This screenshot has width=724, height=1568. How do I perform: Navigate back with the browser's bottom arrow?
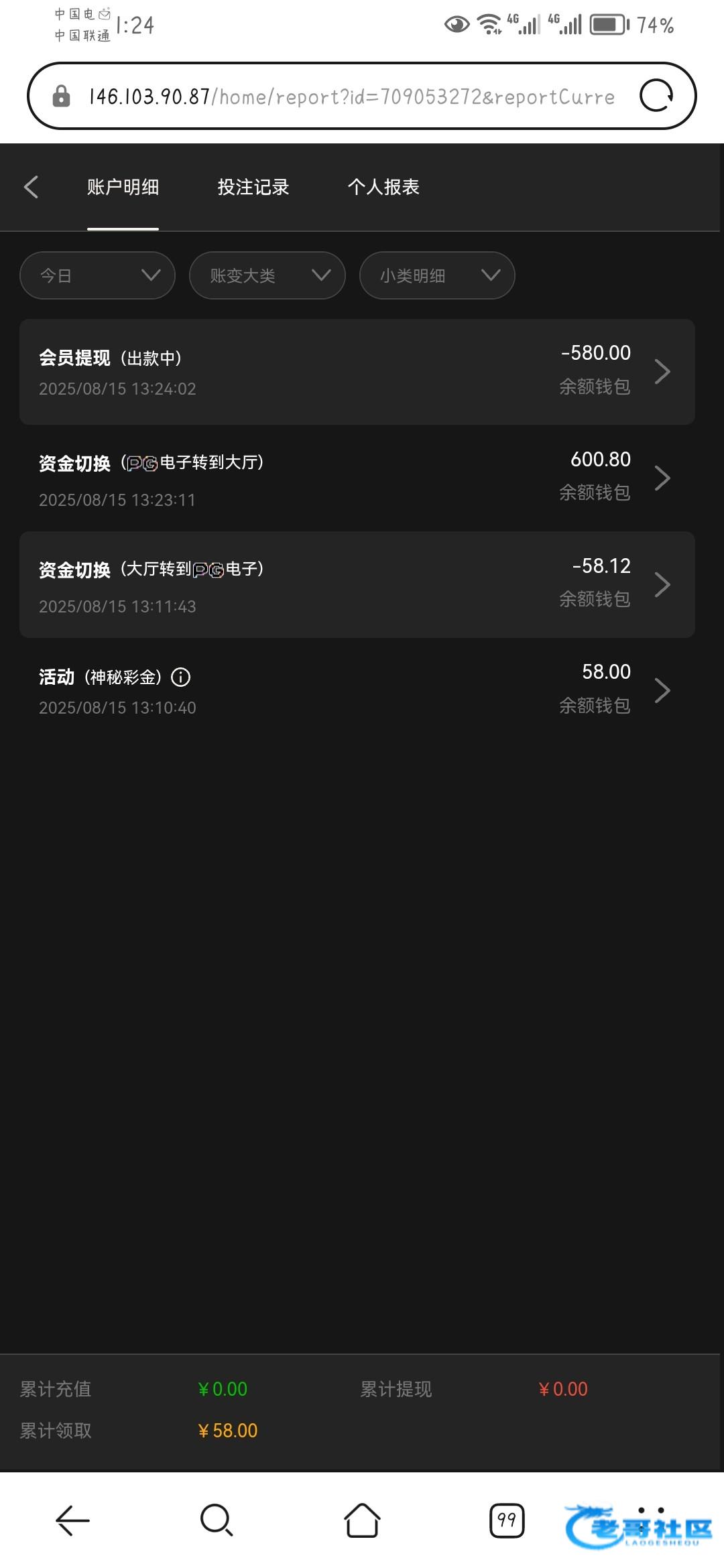(x=72, y=1520)
